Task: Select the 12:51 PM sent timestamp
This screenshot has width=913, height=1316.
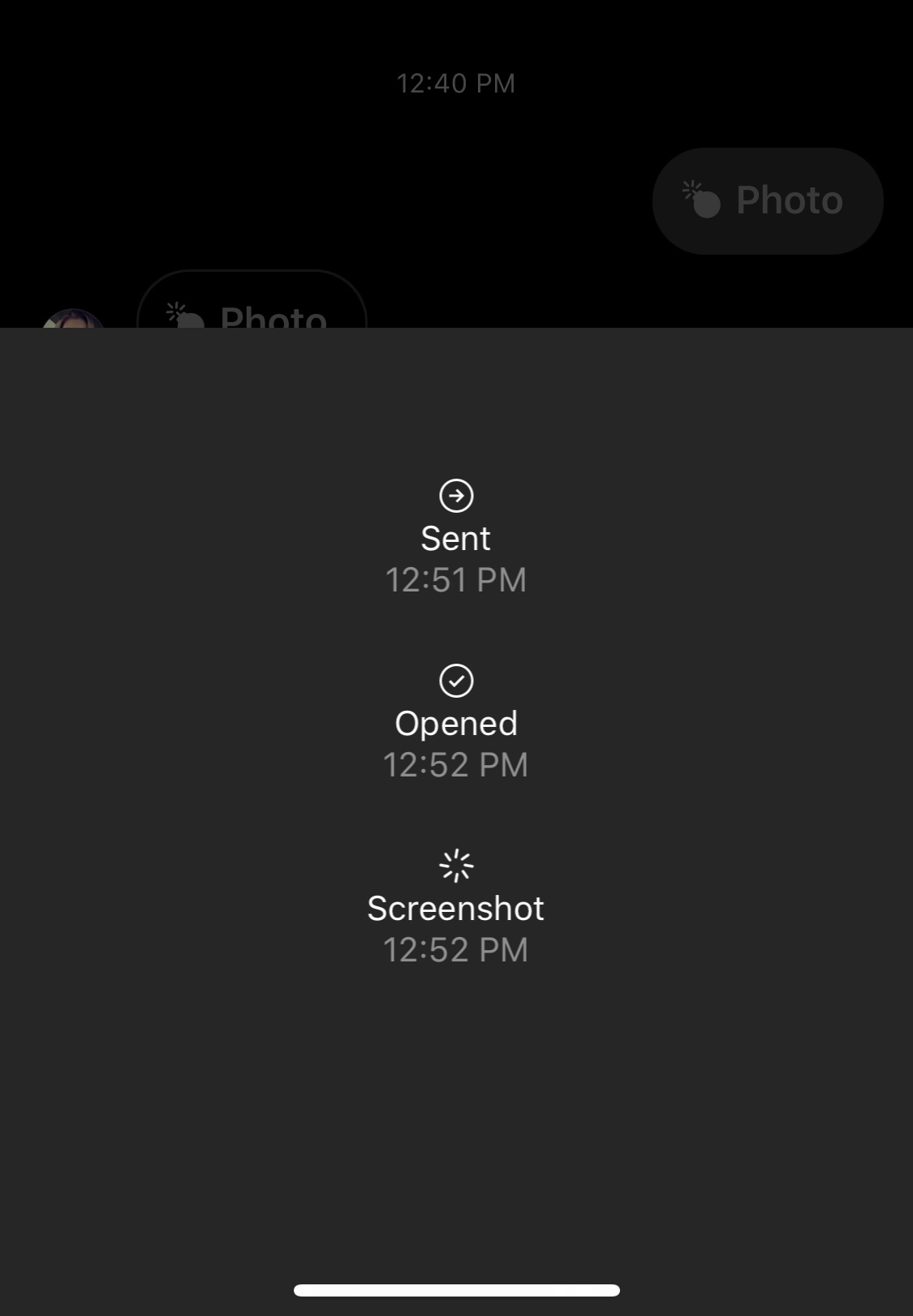Action: 456,579
